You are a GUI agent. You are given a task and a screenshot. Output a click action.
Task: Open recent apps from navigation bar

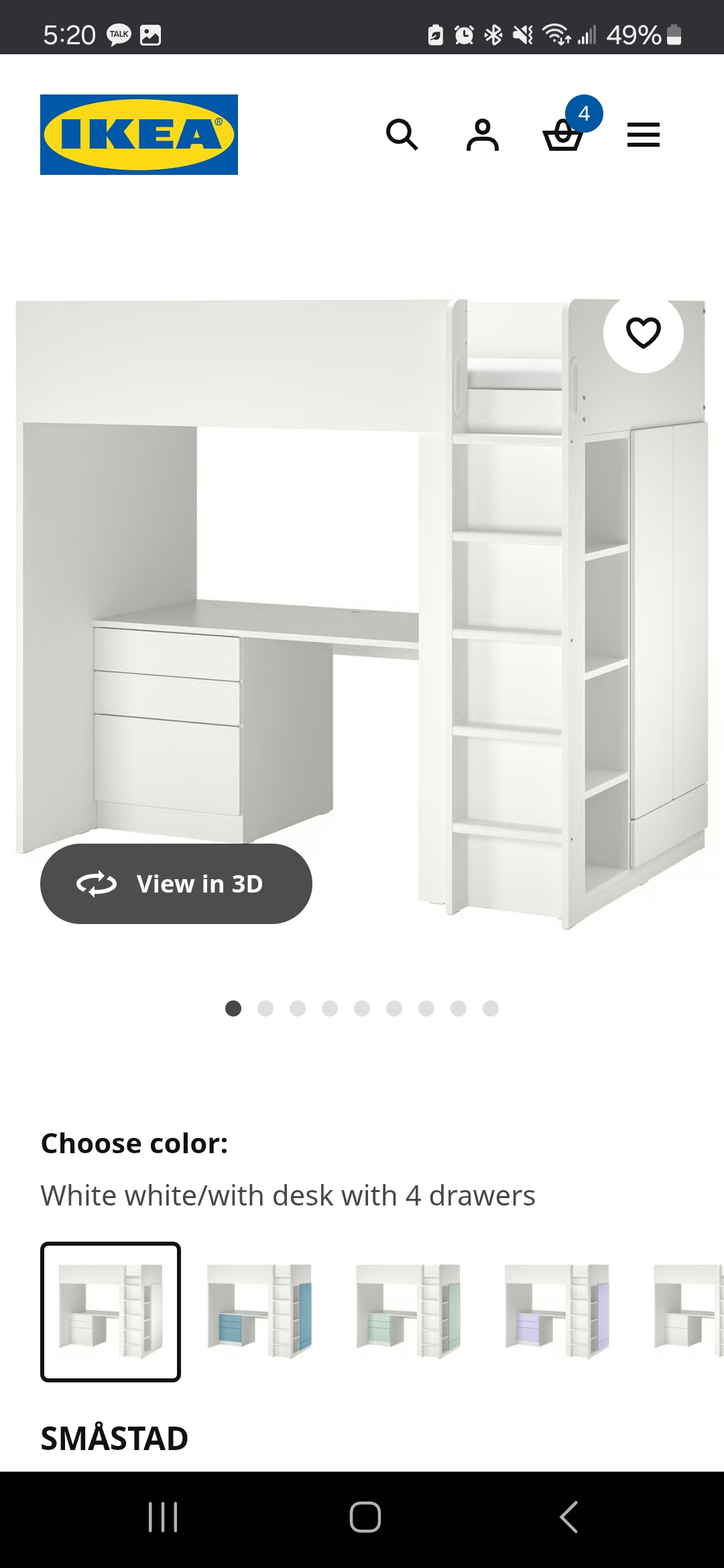[163, 1517]
